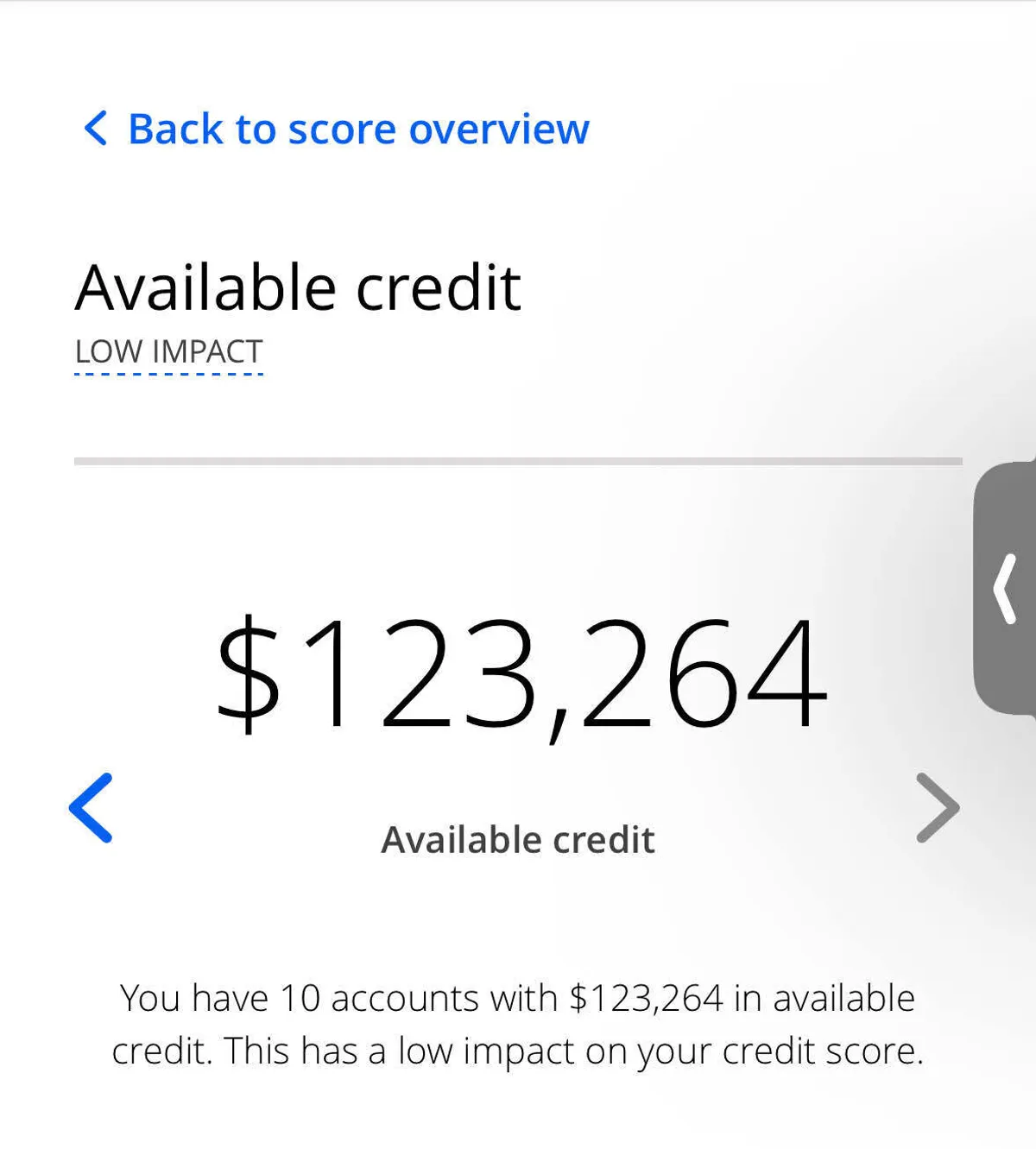This screenshot has width=1036, height=1149.
Task: Open the gray side panel handle
Action: pos(1005,589)
